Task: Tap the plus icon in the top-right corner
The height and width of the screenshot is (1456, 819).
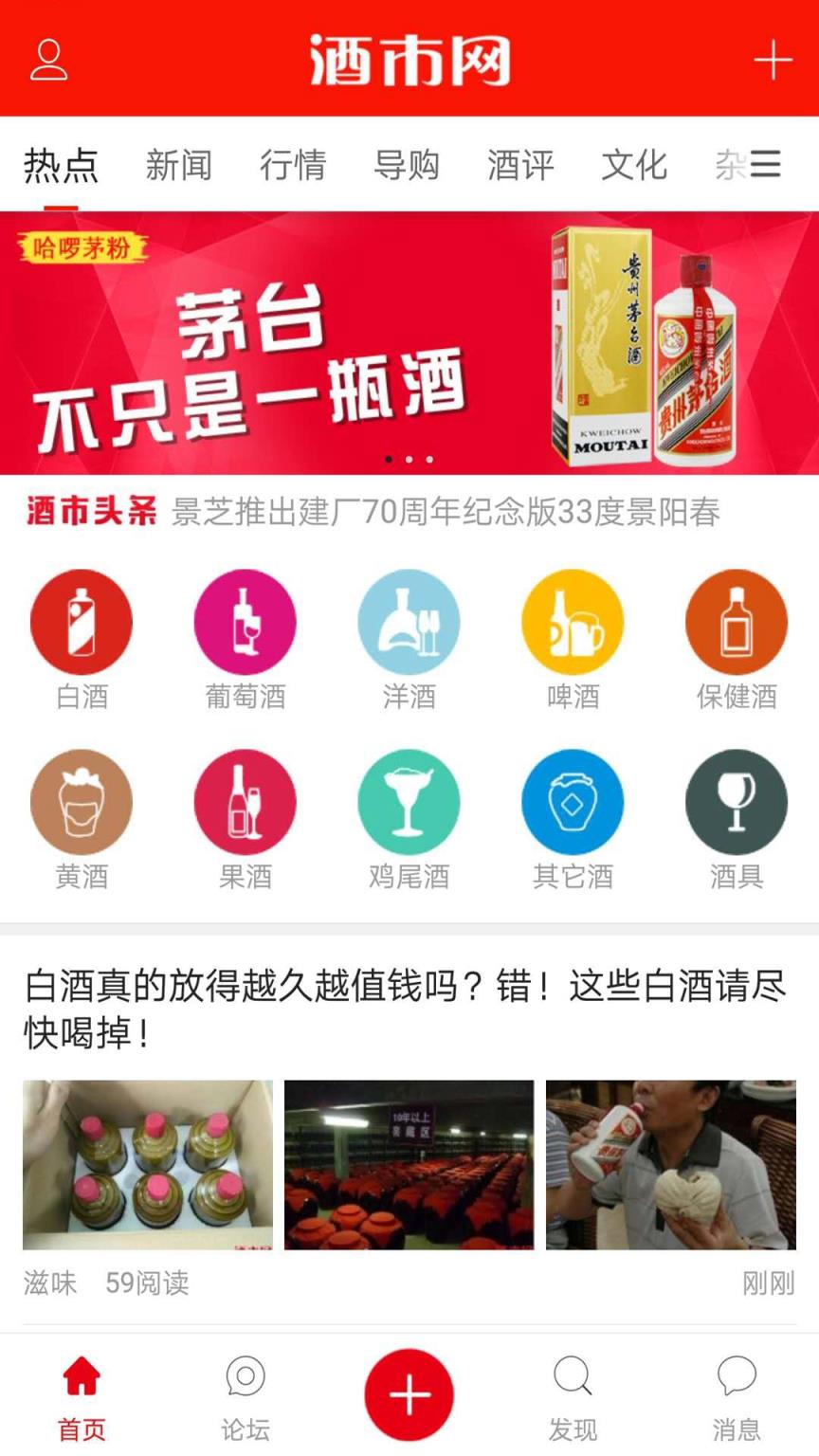Action: click(773, 59)
